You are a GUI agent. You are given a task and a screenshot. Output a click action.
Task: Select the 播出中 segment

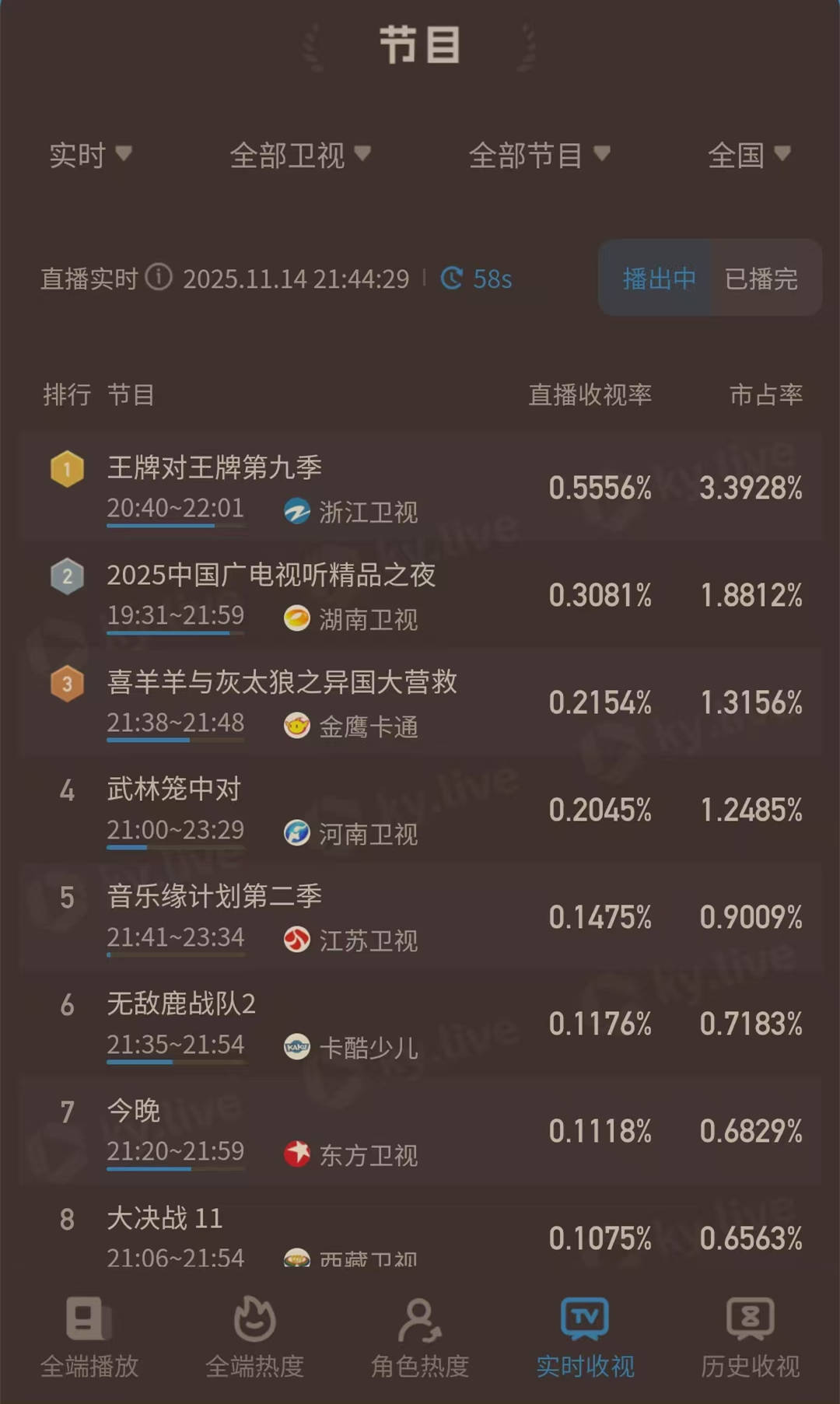pos(658,278)
